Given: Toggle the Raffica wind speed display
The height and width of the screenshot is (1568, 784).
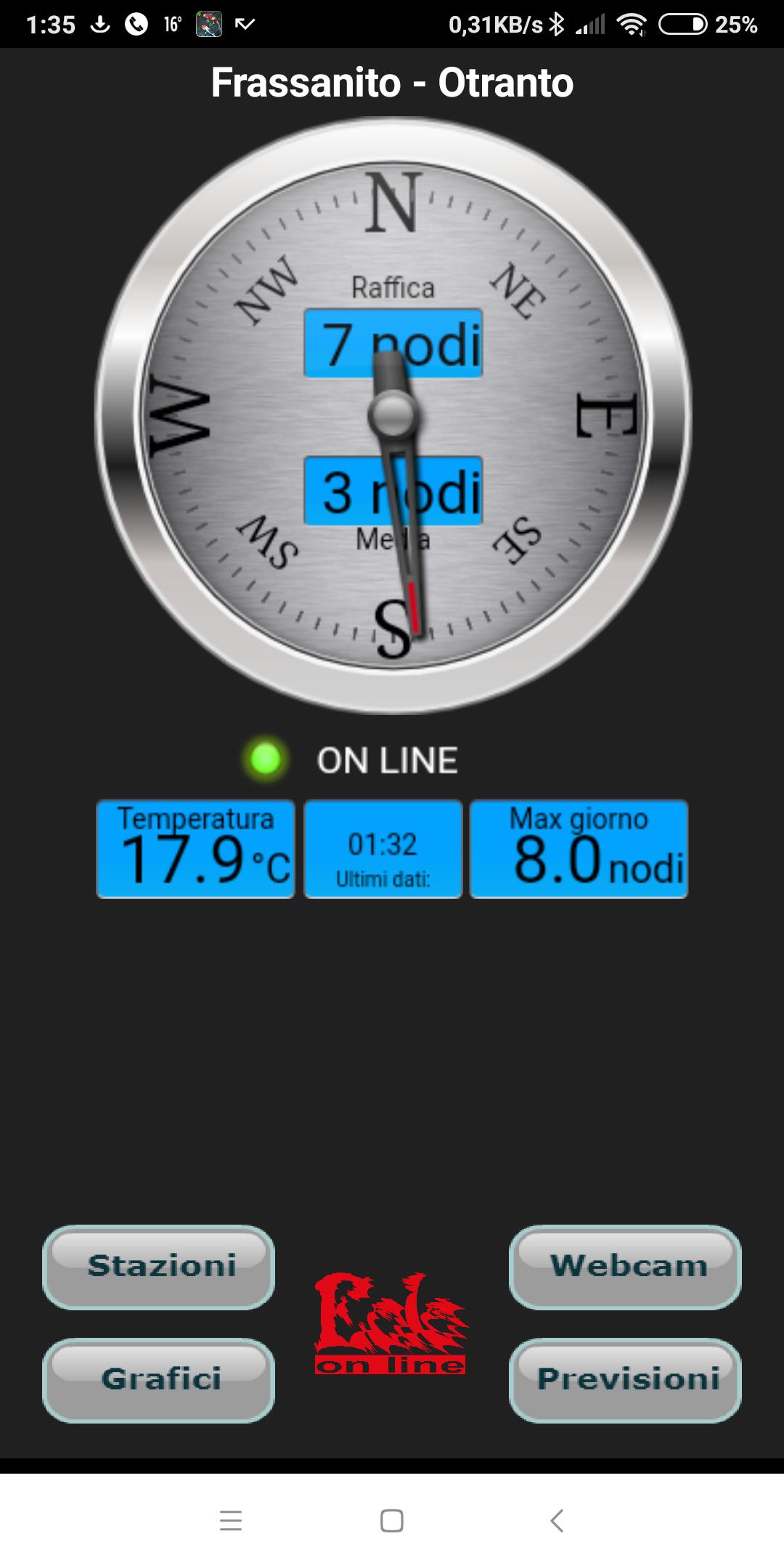Looking at the screenshot, I should 394,344.
